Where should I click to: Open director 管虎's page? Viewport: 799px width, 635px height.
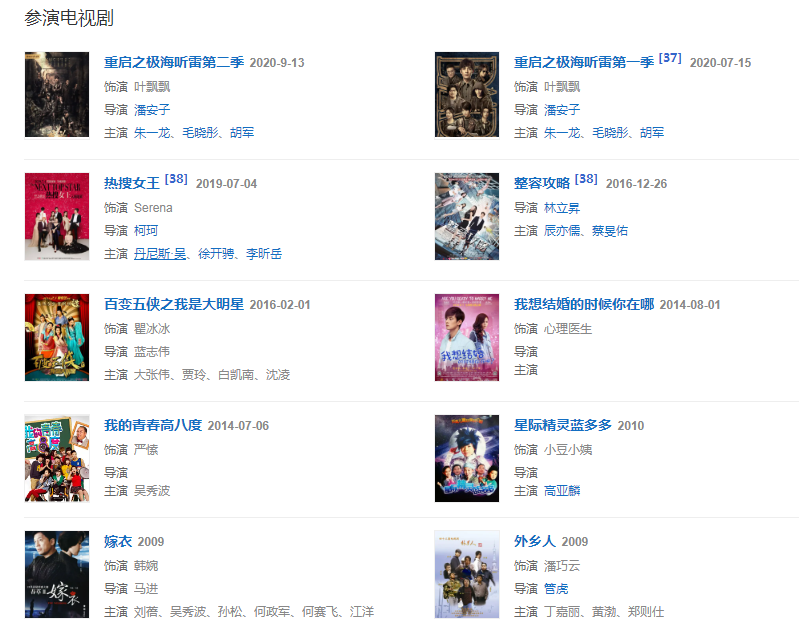click(x=555, y=588)
